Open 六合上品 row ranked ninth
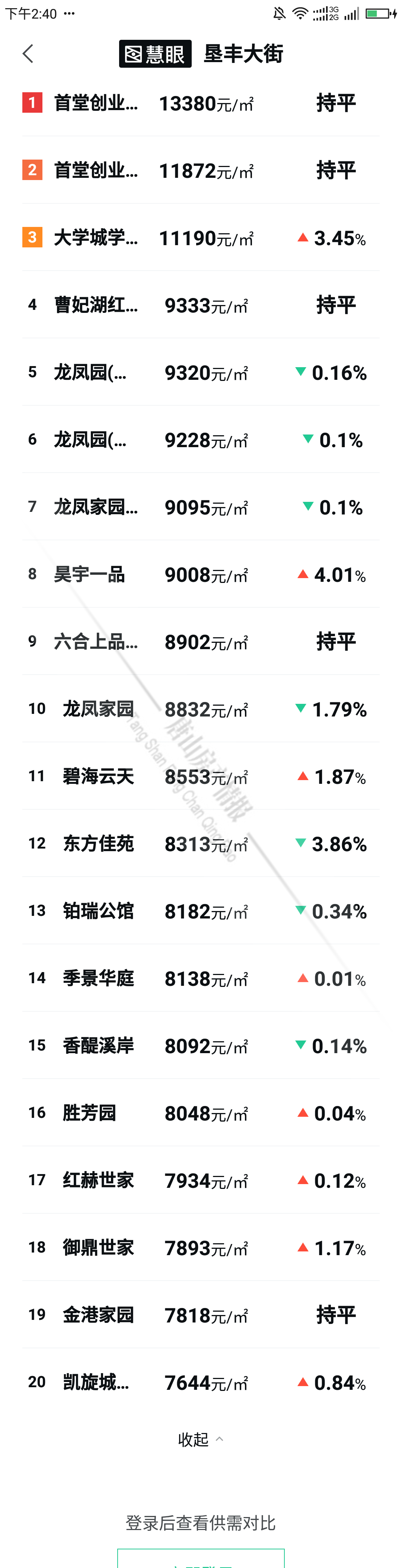Viewport: 402px width, 1568px height. tap(201, 642)
